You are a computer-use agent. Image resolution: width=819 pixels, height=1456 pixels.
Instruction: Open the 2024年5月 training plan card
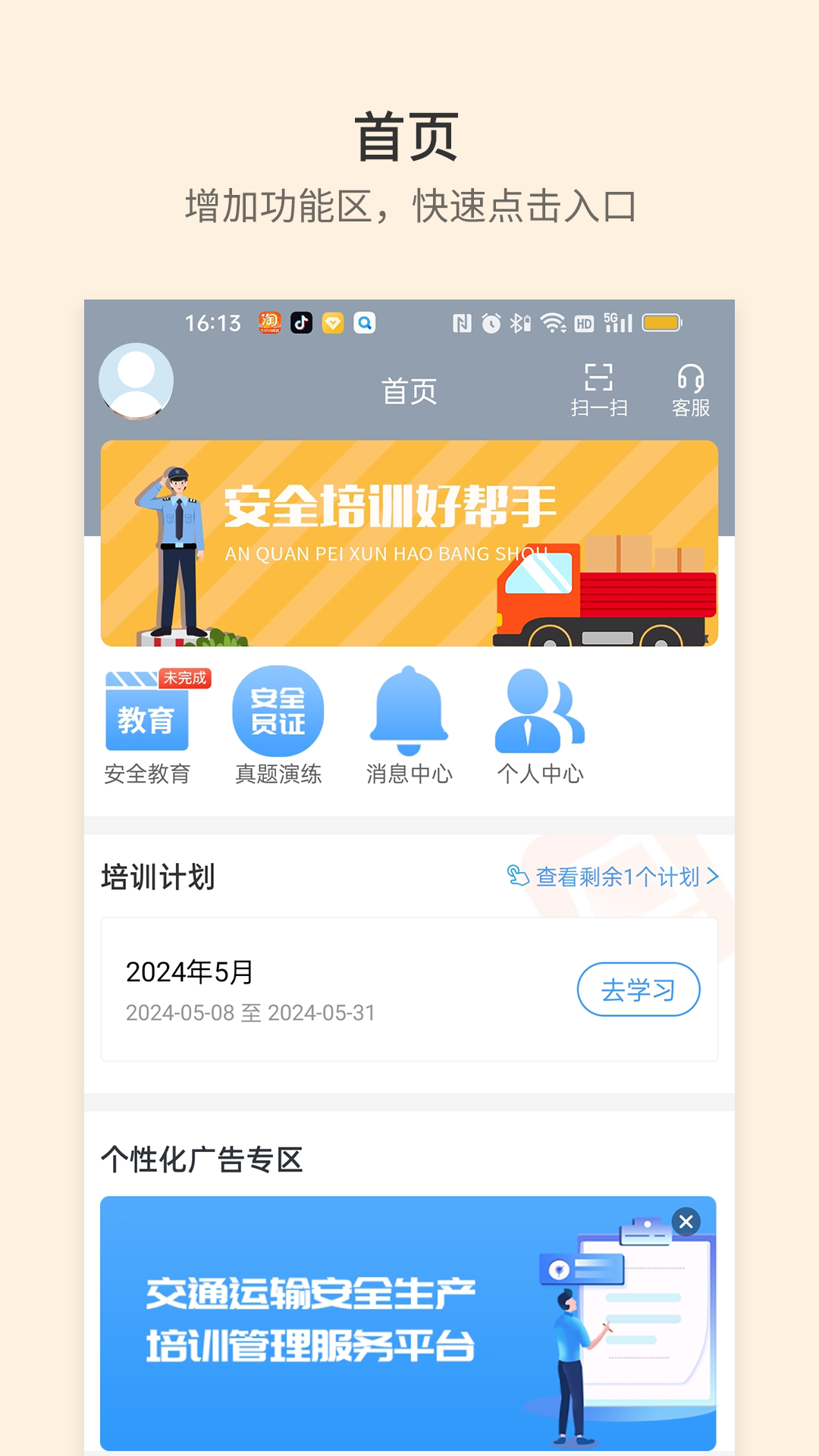pyautogui.click(x=409, y=988)
